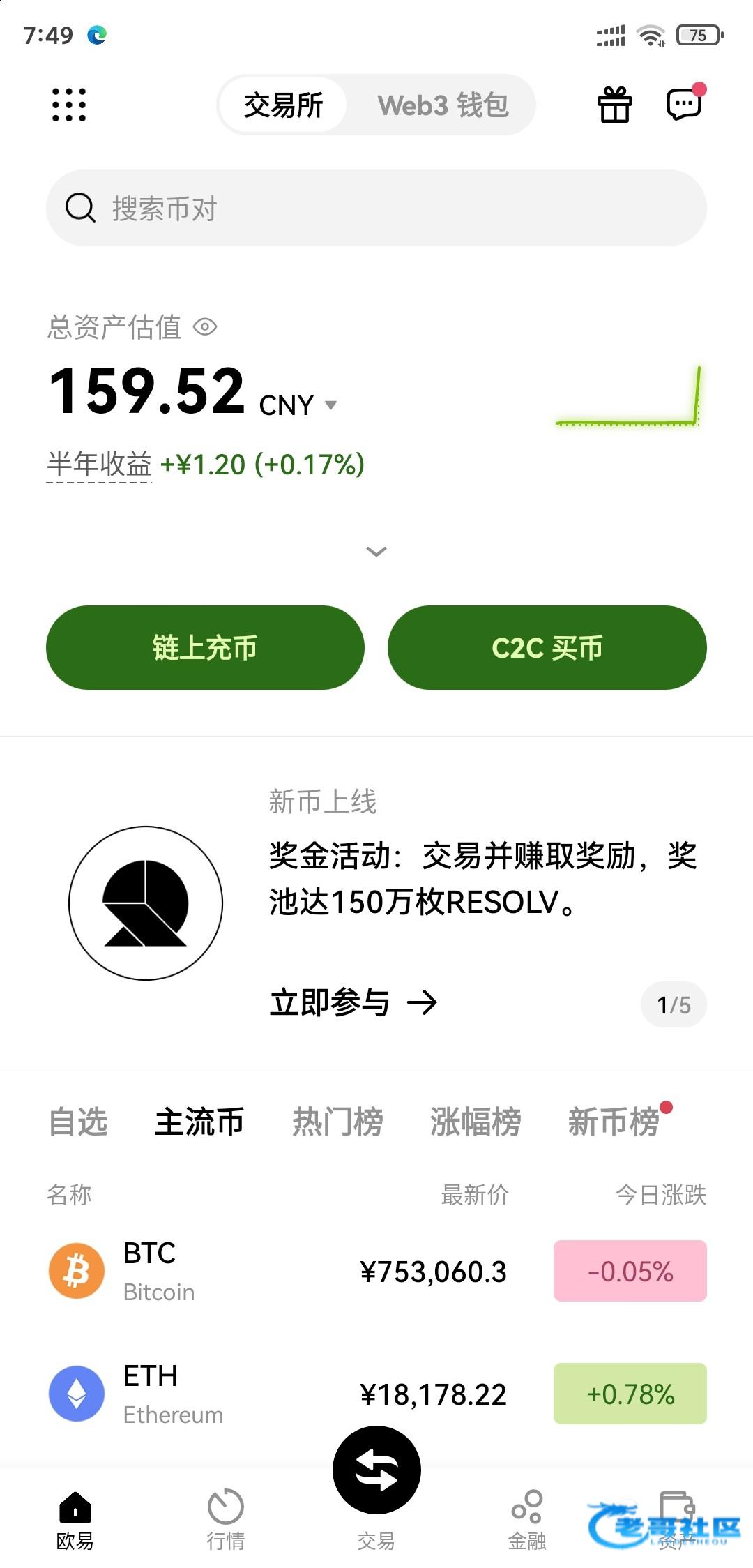Viewport: 753px width, 1568px height.
Task: Tap the C2C 买币 button
Action: point(547,647)
